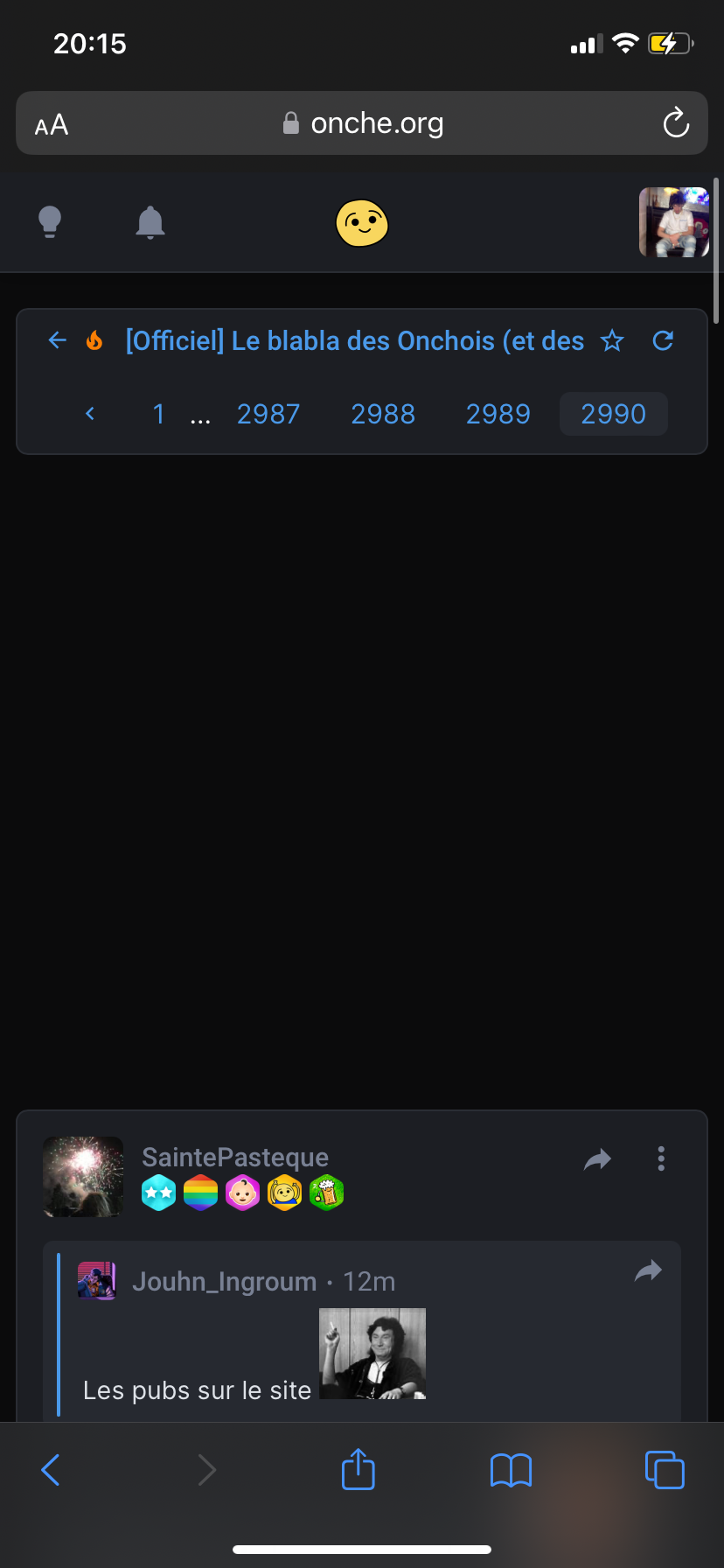This screenshot has width=724, height=1568.
Task: Open your profile avatar menu
Action: tap(674, 222)
